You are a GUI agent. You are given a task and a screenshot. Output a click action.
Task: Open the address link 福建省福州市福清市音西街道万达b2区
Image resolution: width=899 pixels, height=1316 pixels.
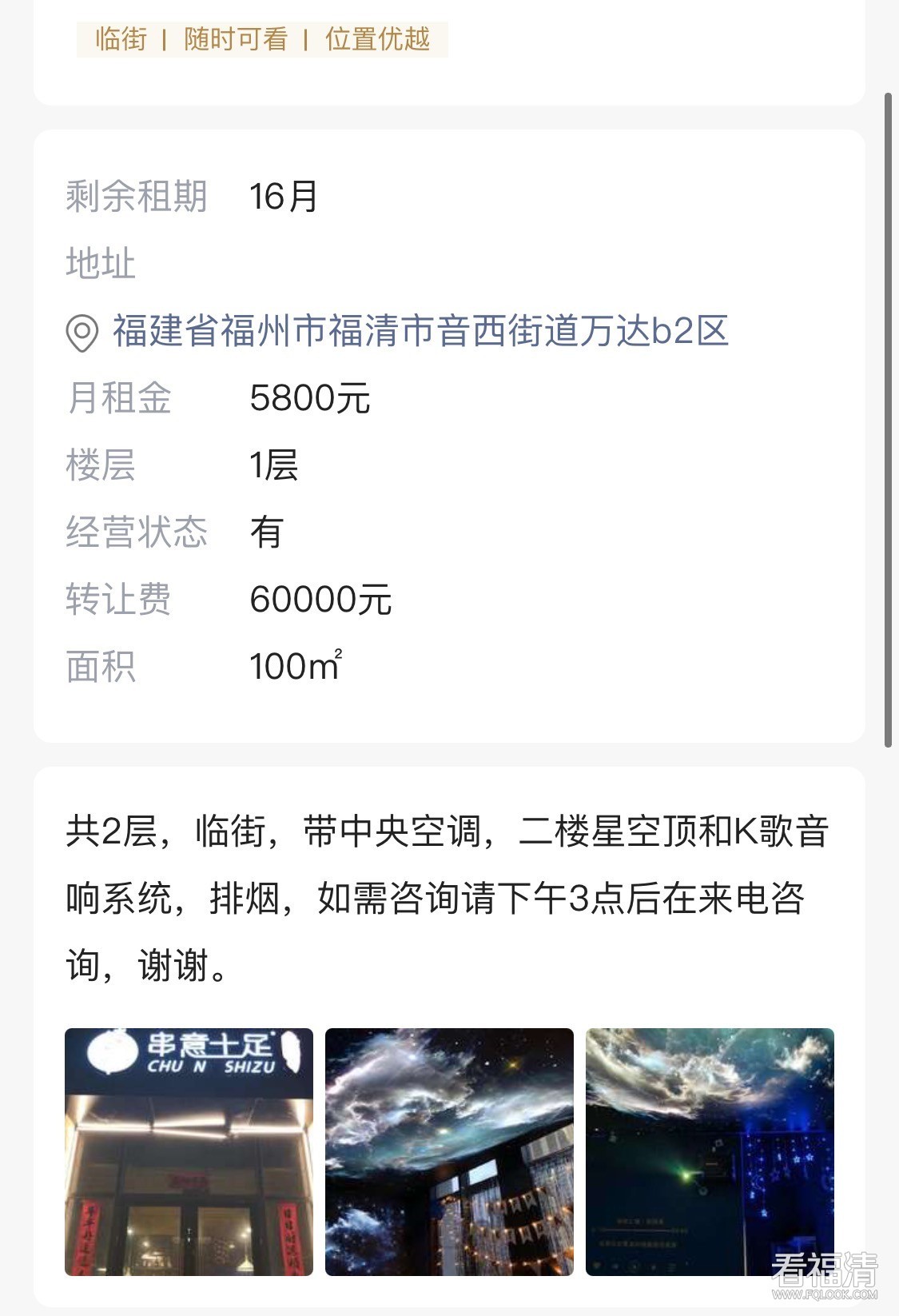(420, 332)
